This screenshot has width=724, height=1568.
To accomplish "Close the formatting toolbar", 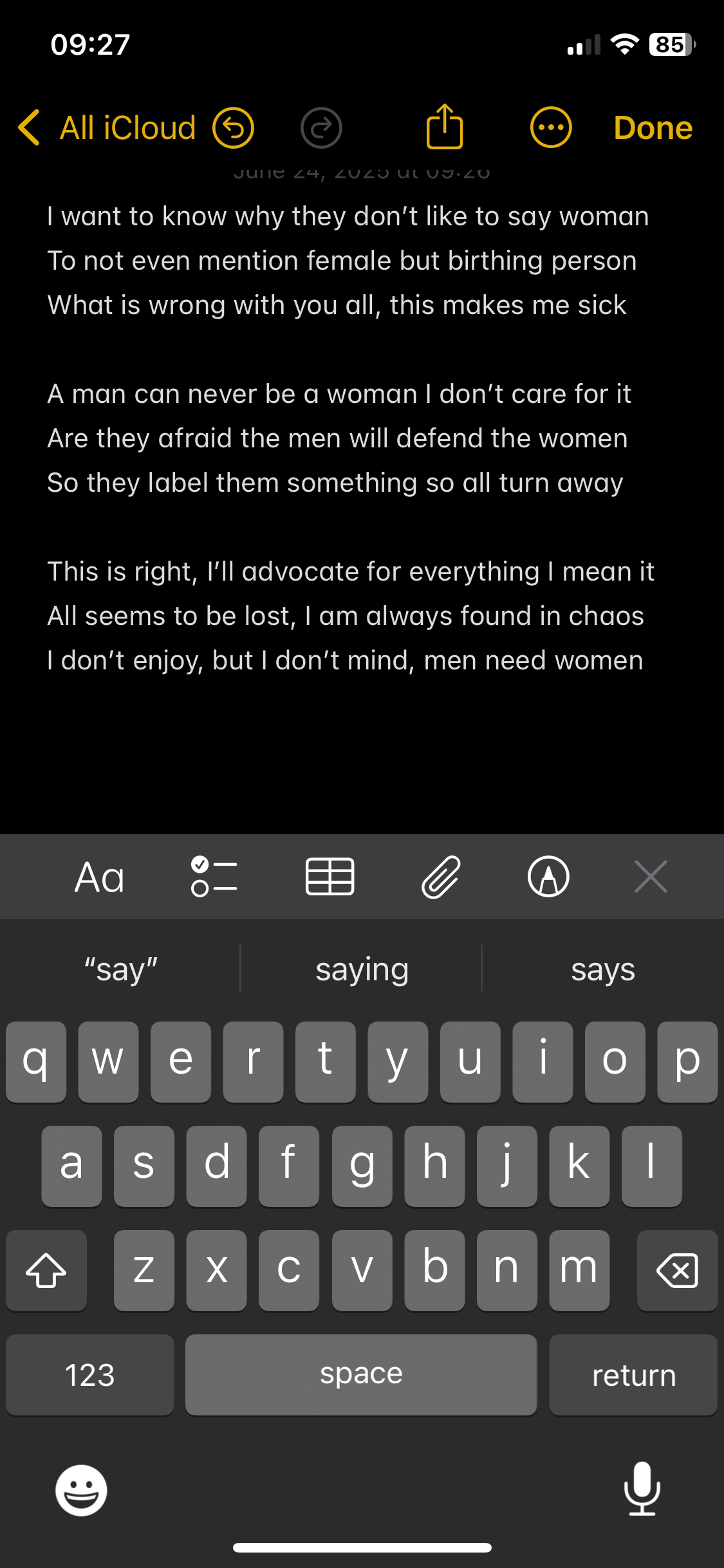I will coord(651,877).
